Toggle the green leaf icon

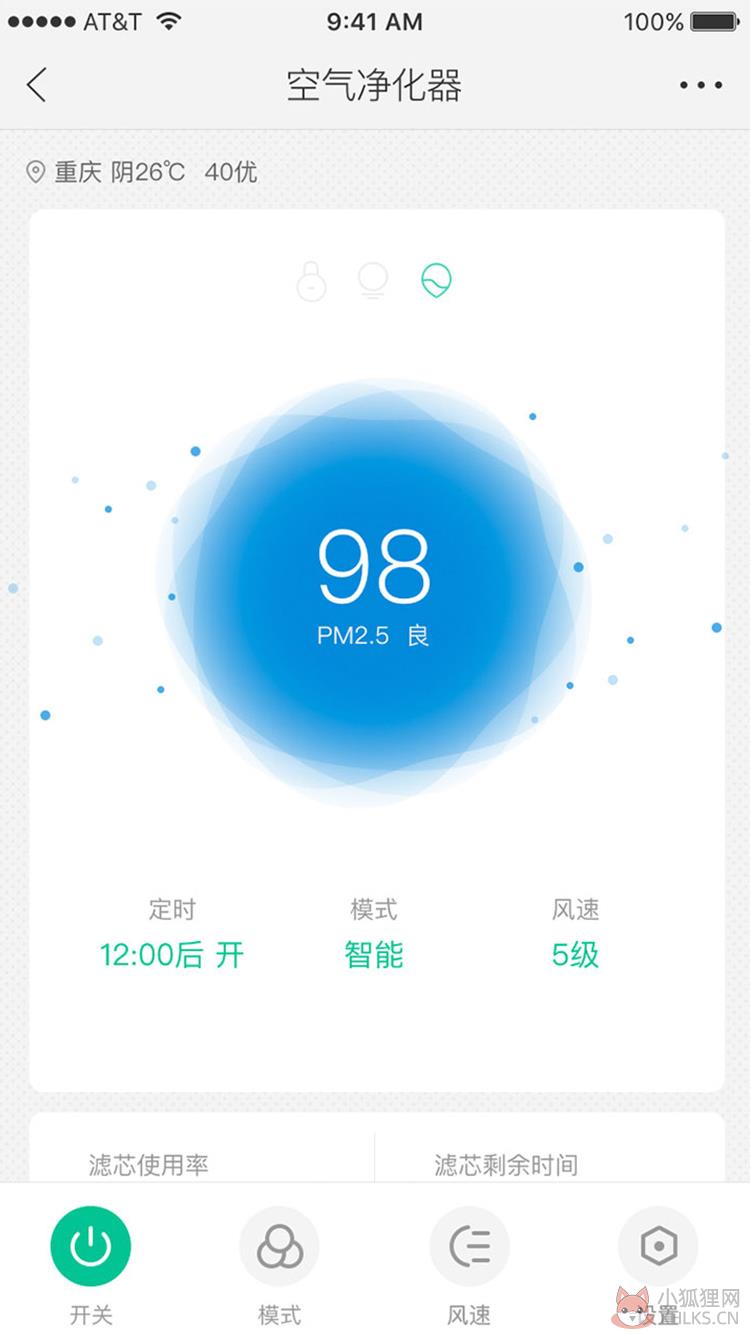coord(436,281)
